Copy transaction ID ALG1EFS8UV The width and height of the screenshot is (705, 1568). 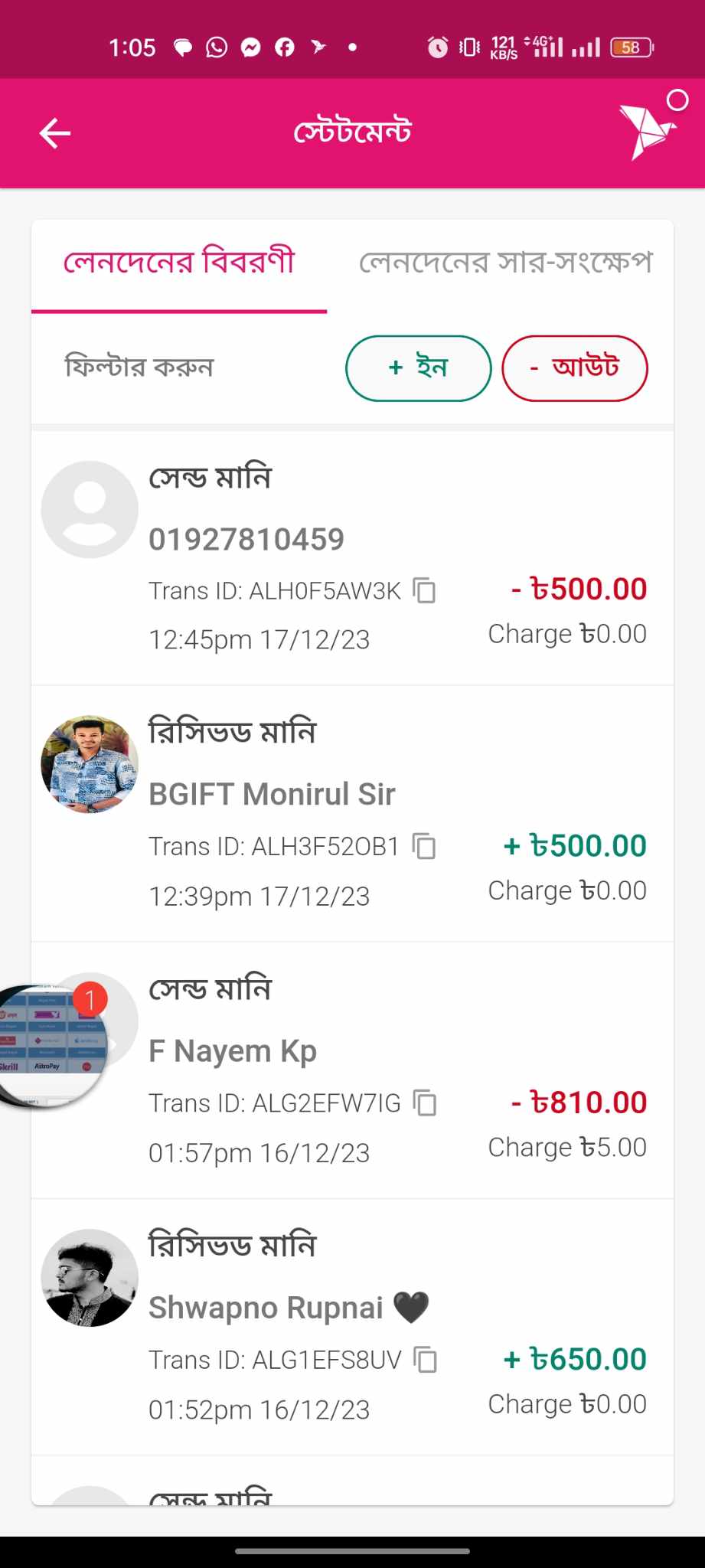[x=426, y=1360]
